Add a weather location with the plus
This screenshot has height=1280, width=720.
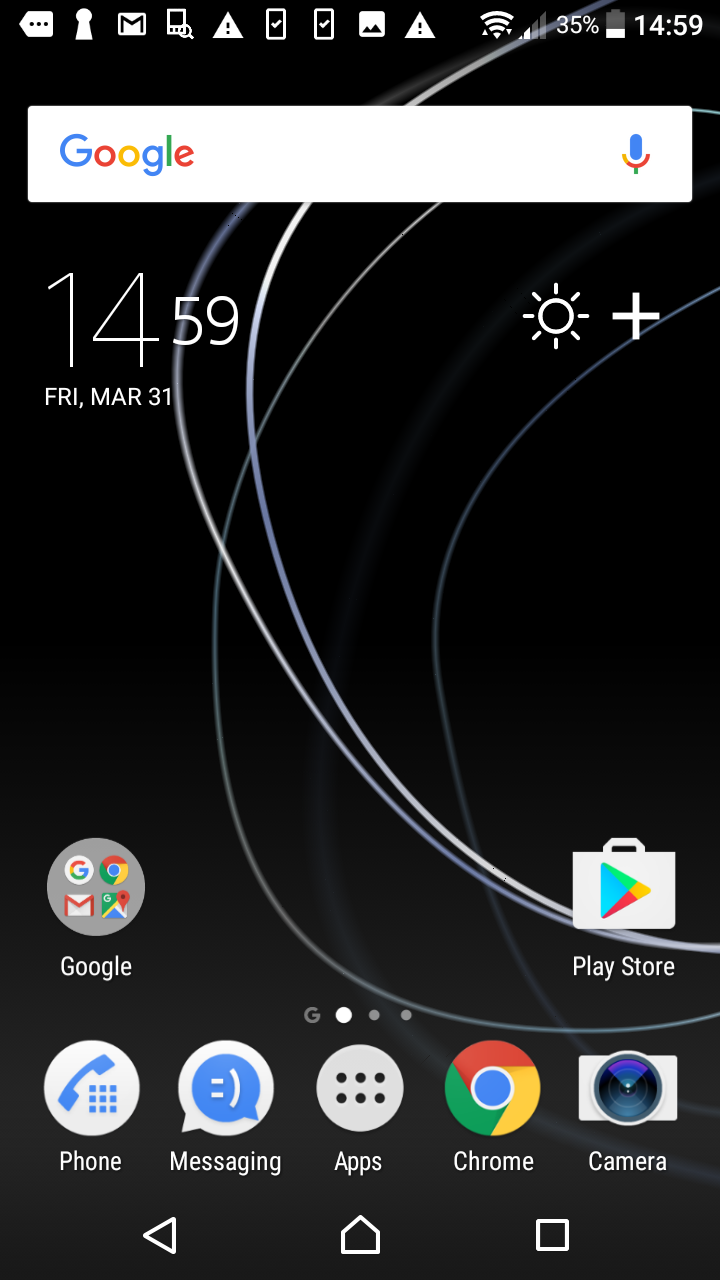point(636,317)
